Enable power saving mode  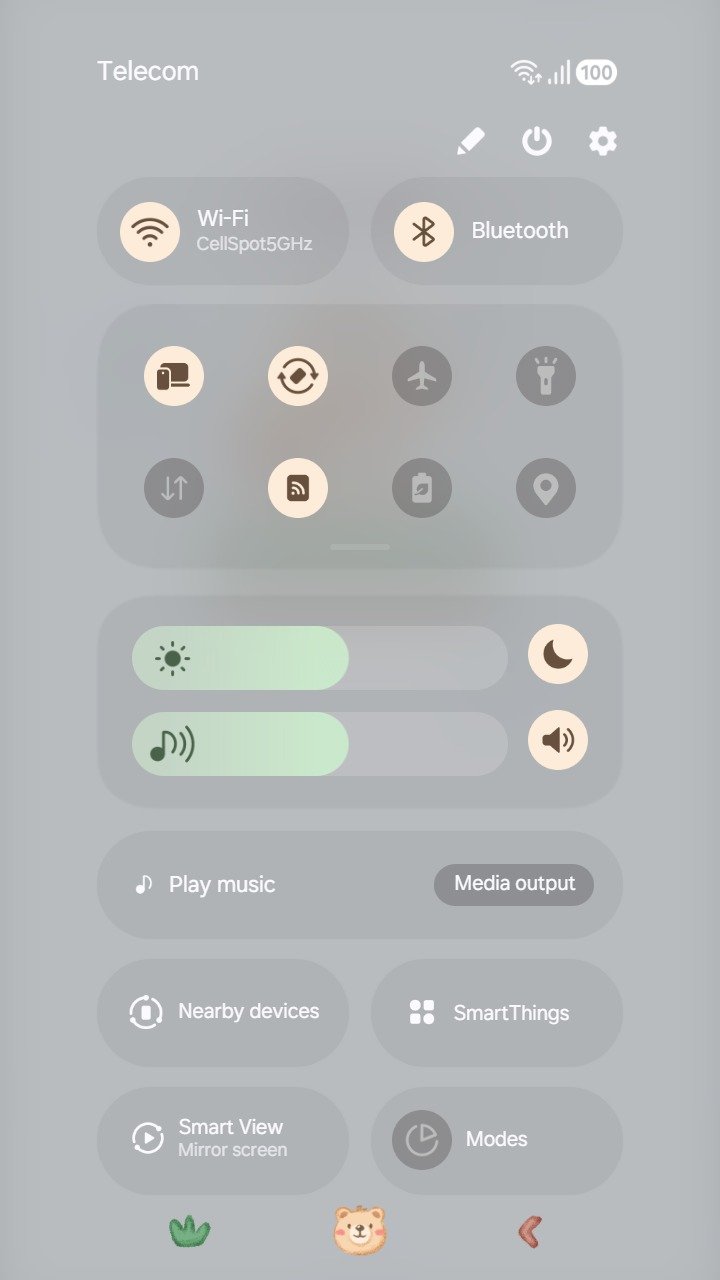pos(422,488)
